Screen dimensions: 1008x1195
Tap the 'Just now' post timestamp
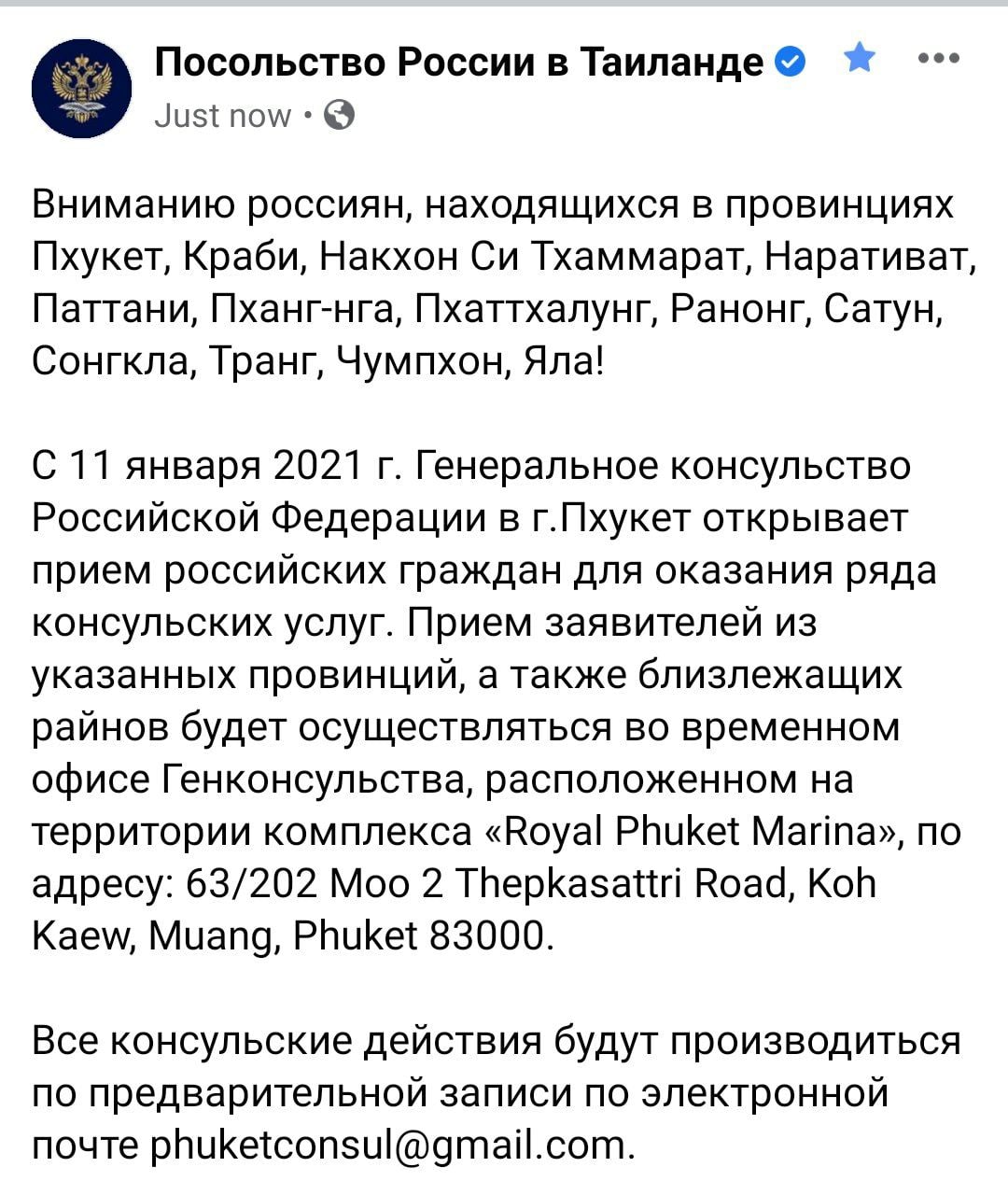[222, 116]
